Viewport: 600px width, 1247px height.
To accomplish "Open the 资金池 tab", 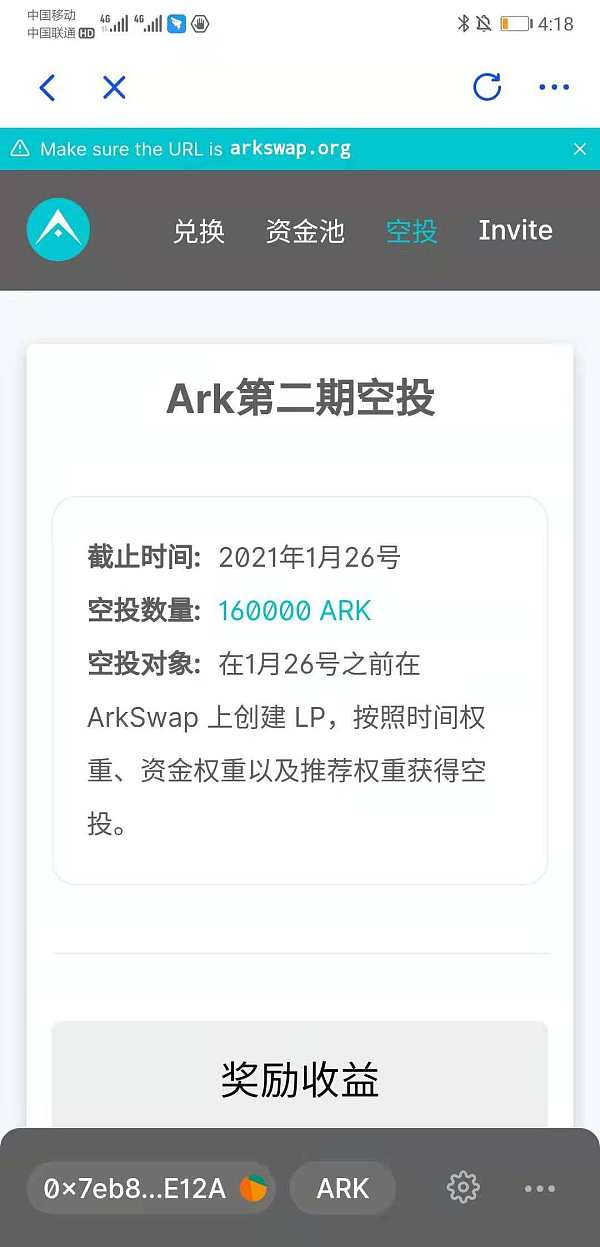I will [305, 231].
